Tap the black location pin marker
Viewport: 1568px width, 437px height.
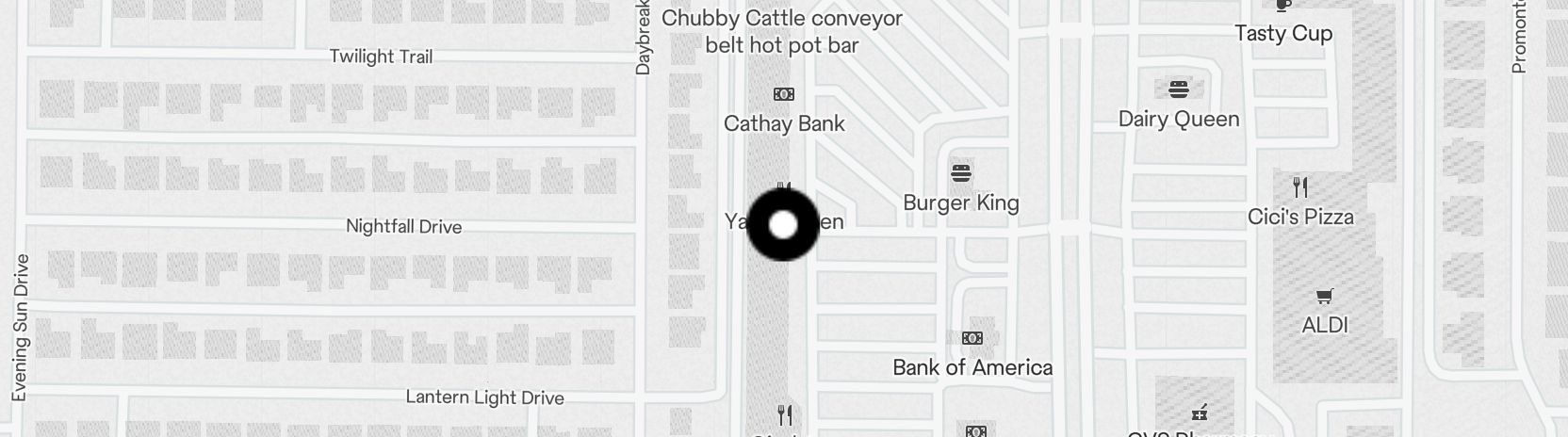tap(783, 225)
